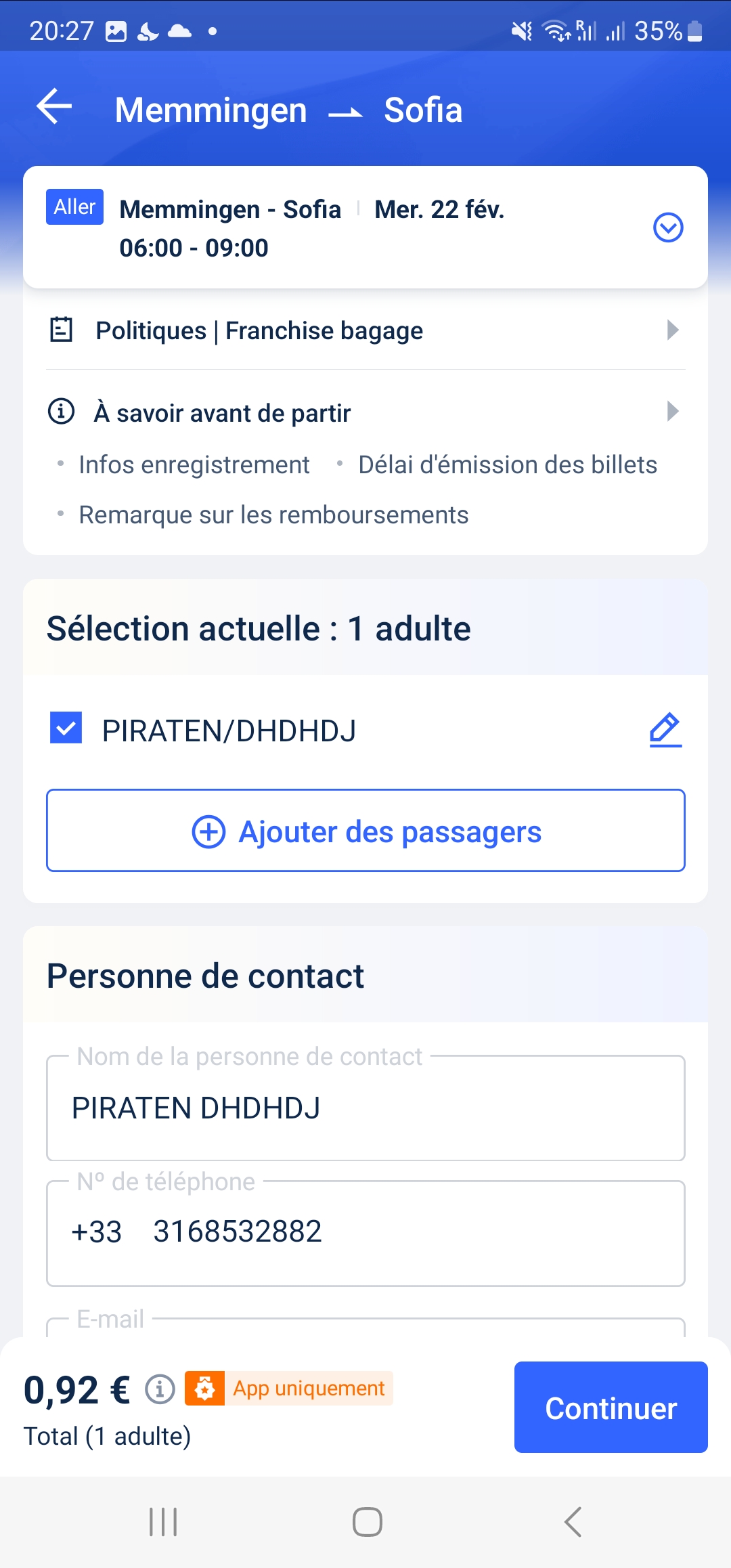Screen dimensions: 731x1568
Task: Edit phone number 3168532882
Action: coord(238,1232)
